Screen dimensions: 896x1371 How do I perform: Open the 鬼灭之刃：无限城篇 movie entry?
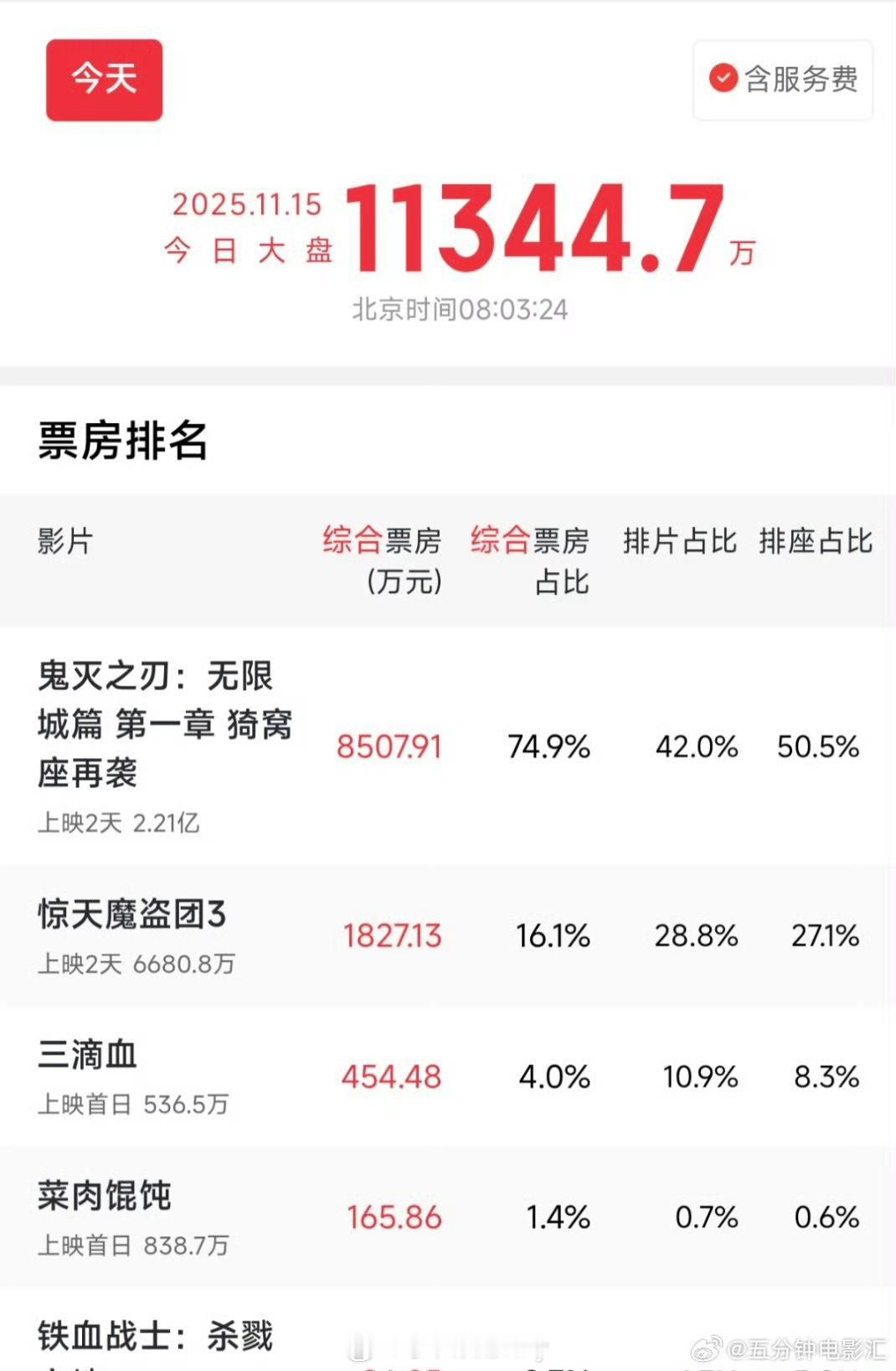pos(165,727)
